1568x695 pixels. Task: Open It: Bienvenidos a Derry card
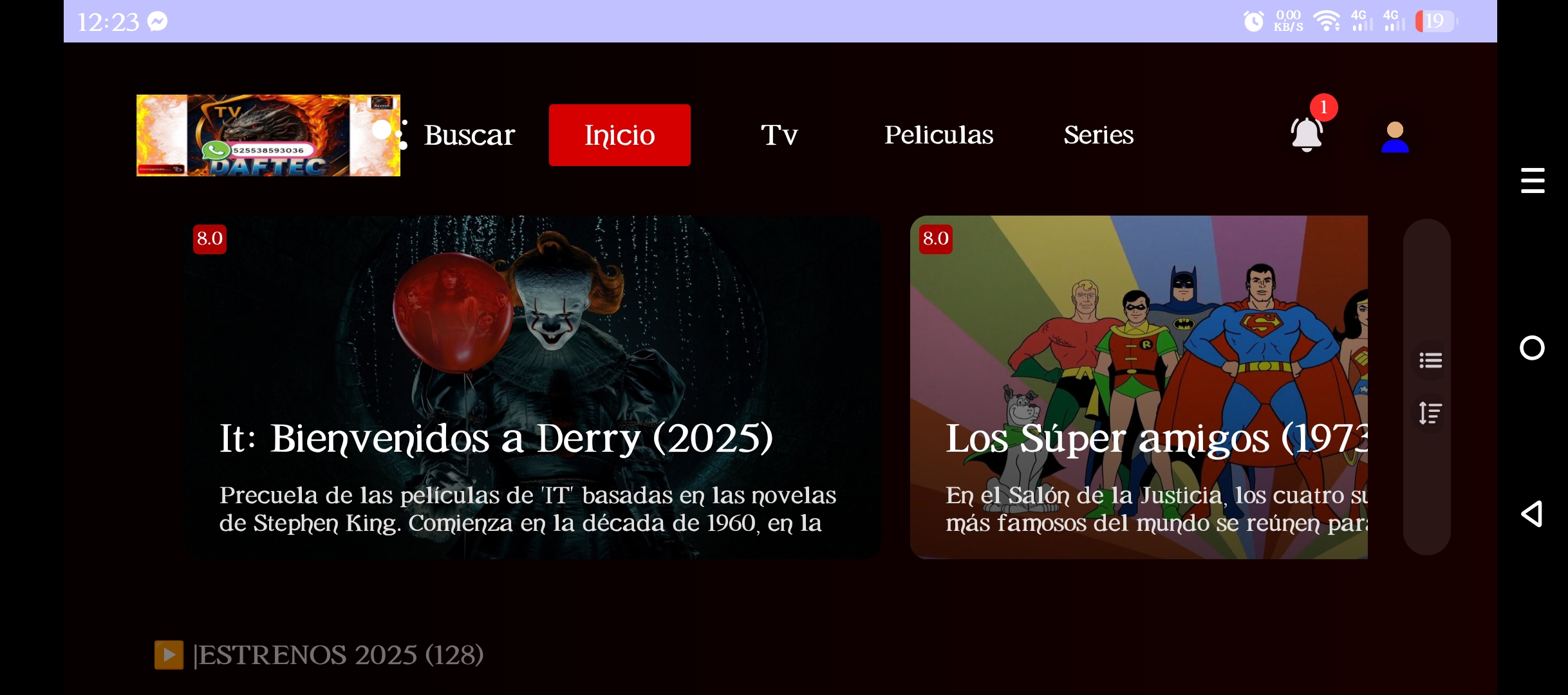(533, 386)
